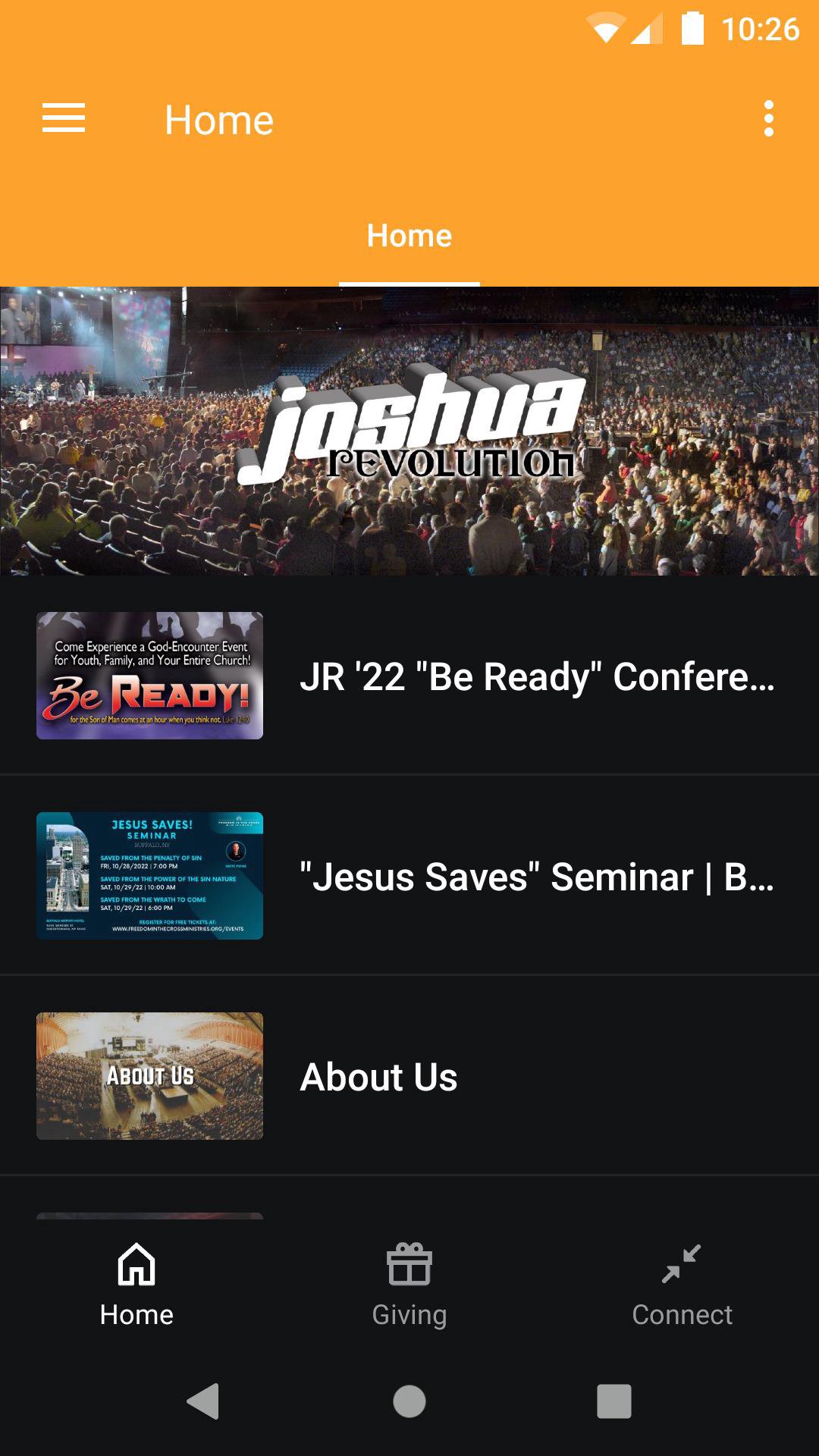The height and width of the screenshot is (1456, 819).
Task: Open the three-dot overflow menu
Action: coord(768,119)
